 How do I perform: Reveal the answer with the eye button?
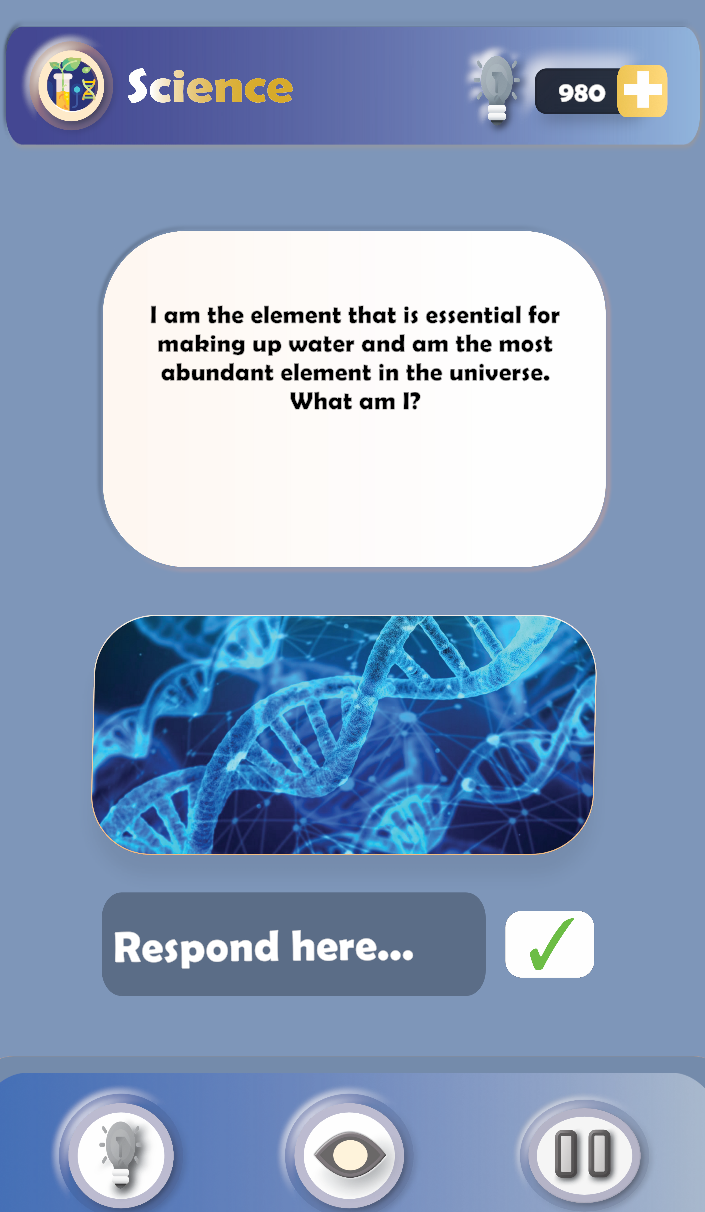[x=349, y=1154]
